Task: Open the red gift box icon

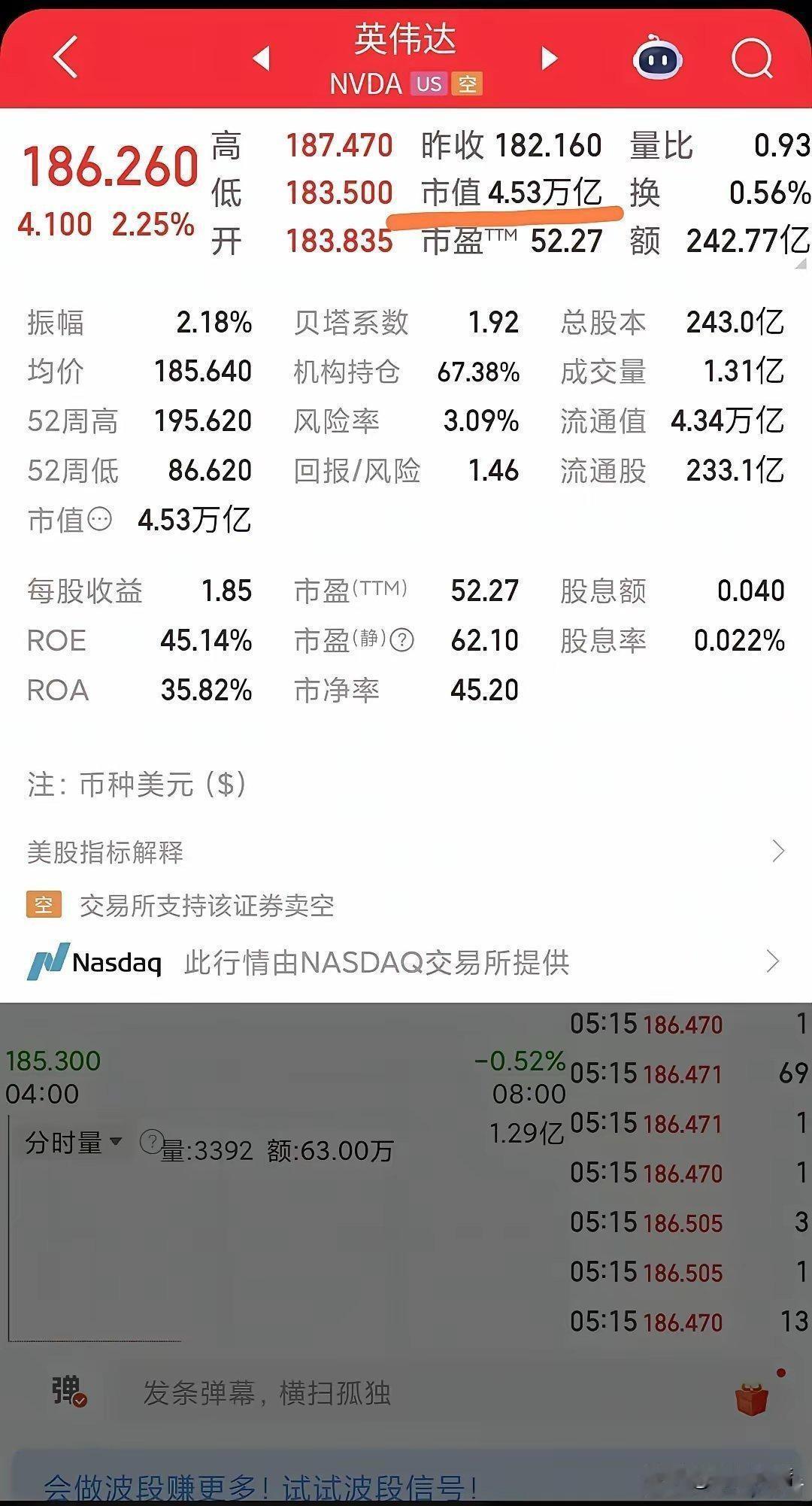Action: click(x=753, y=1398)
